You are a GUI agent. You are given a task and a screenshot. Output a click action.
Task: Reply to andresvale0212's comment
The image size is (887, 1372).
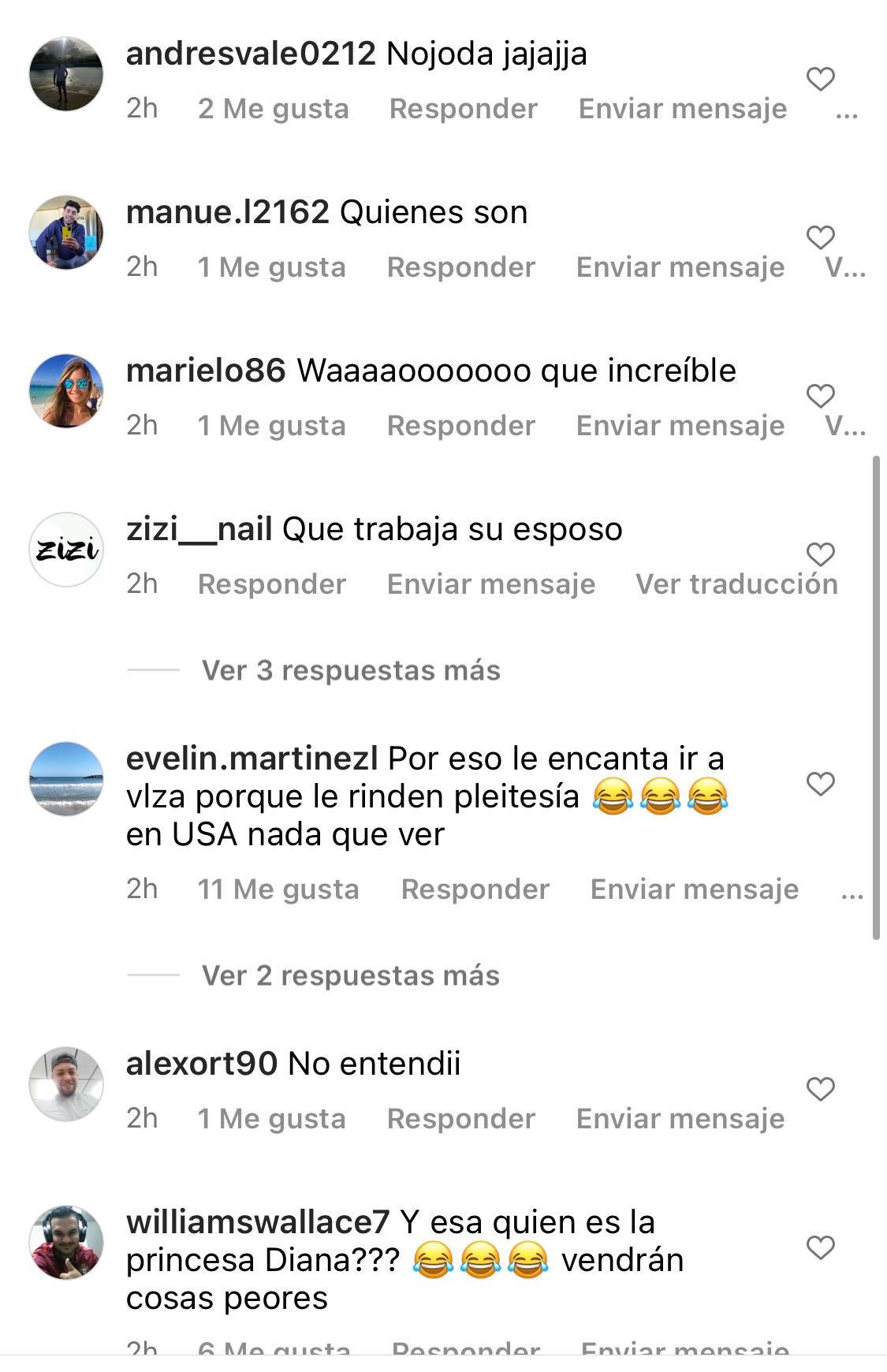[463, 109]
